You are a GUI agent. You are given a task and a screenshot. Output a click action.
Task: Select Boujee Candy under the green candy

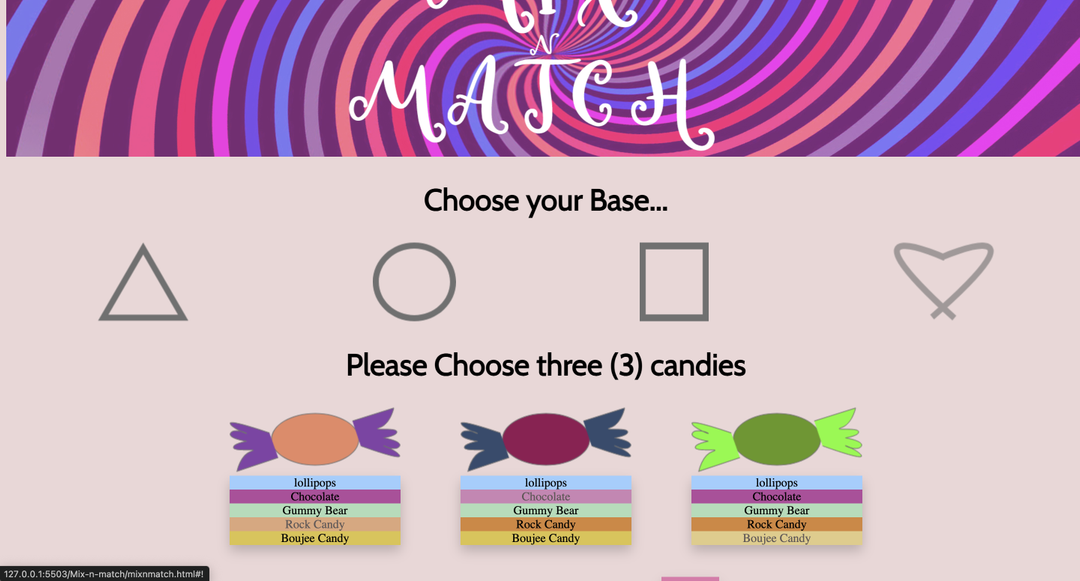click(x=777, y=539)
